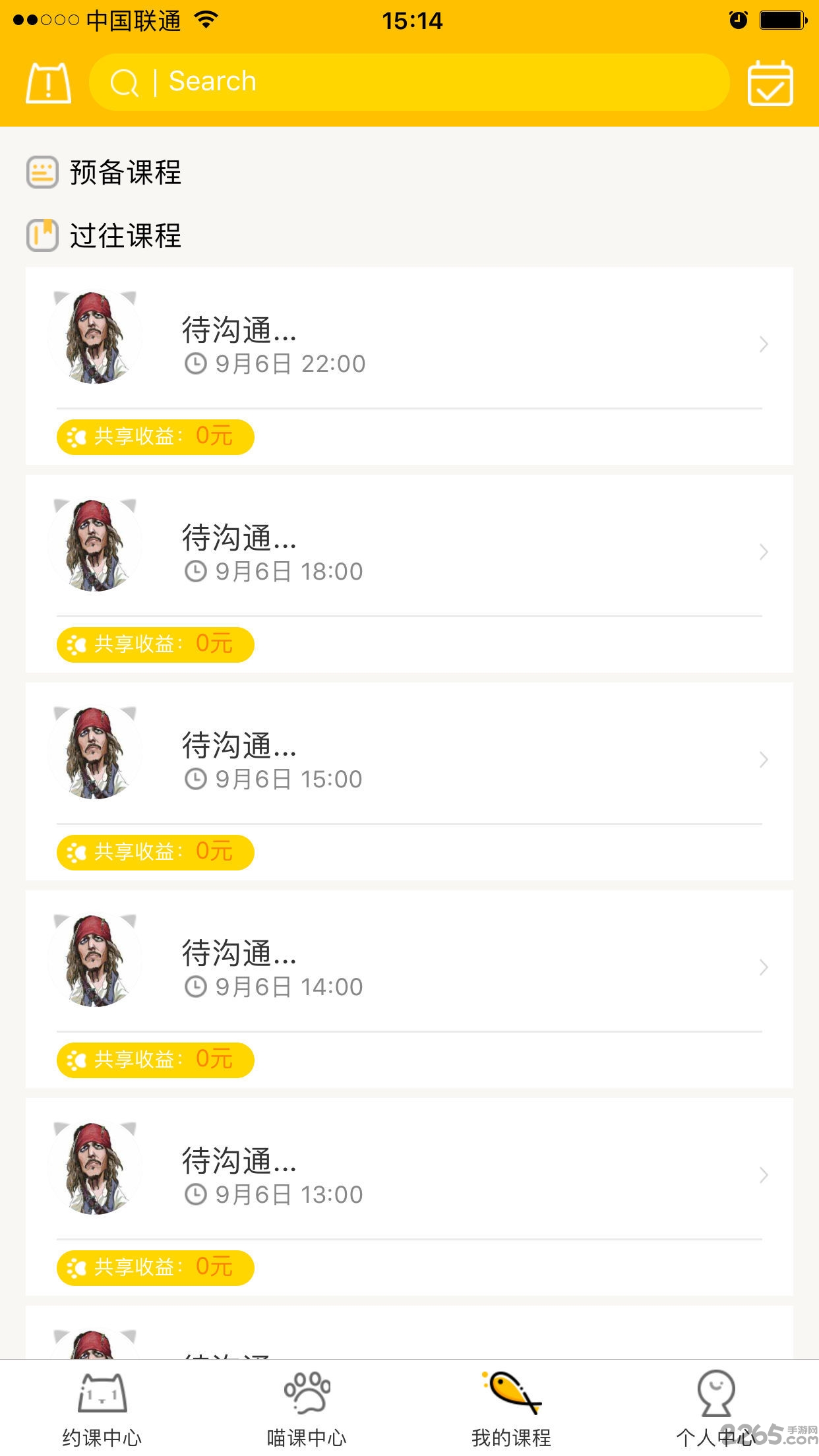
Task: Click the yellow 共享收益 badge on 14:00 course
Action: tap(155, 1060)
